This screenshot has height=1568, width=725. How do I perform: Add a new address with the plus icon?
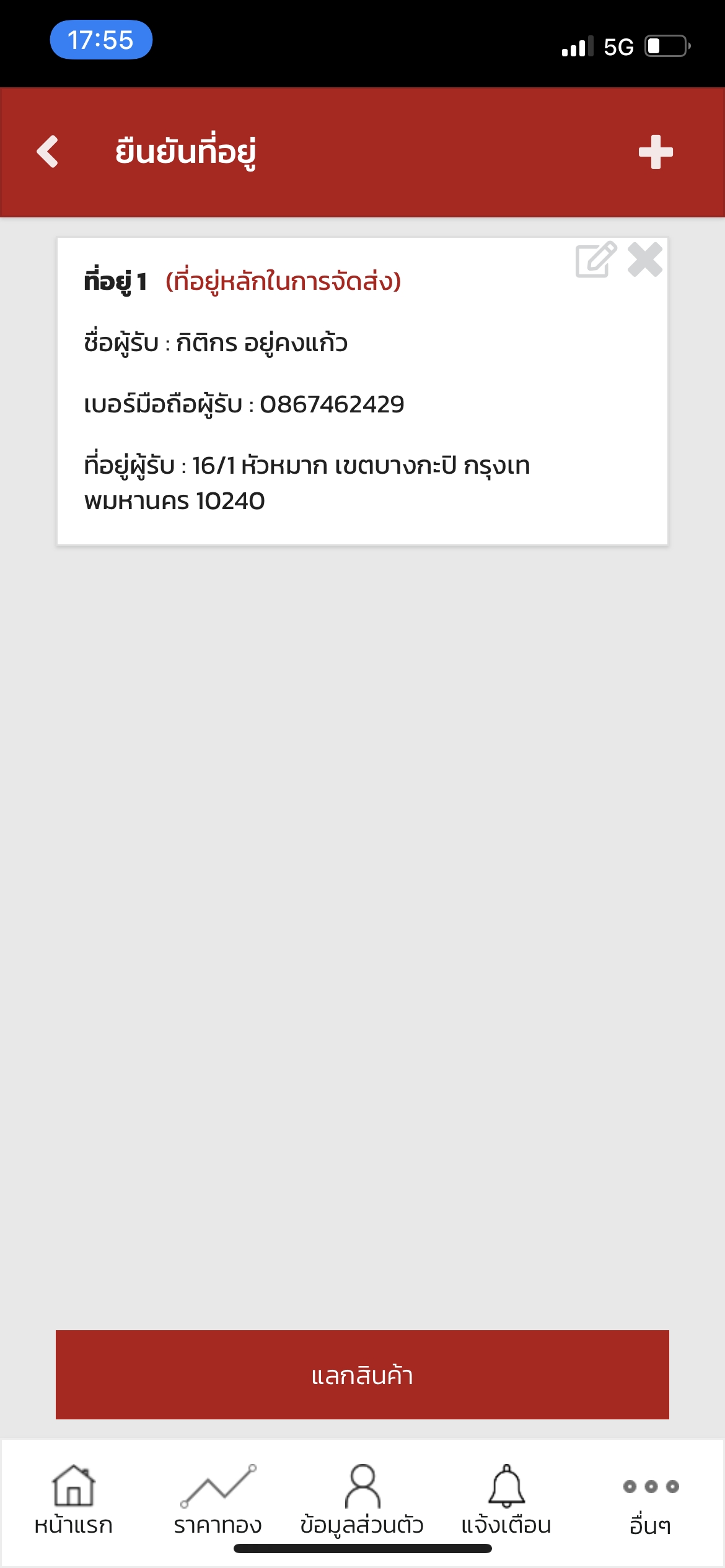point(656,152)
